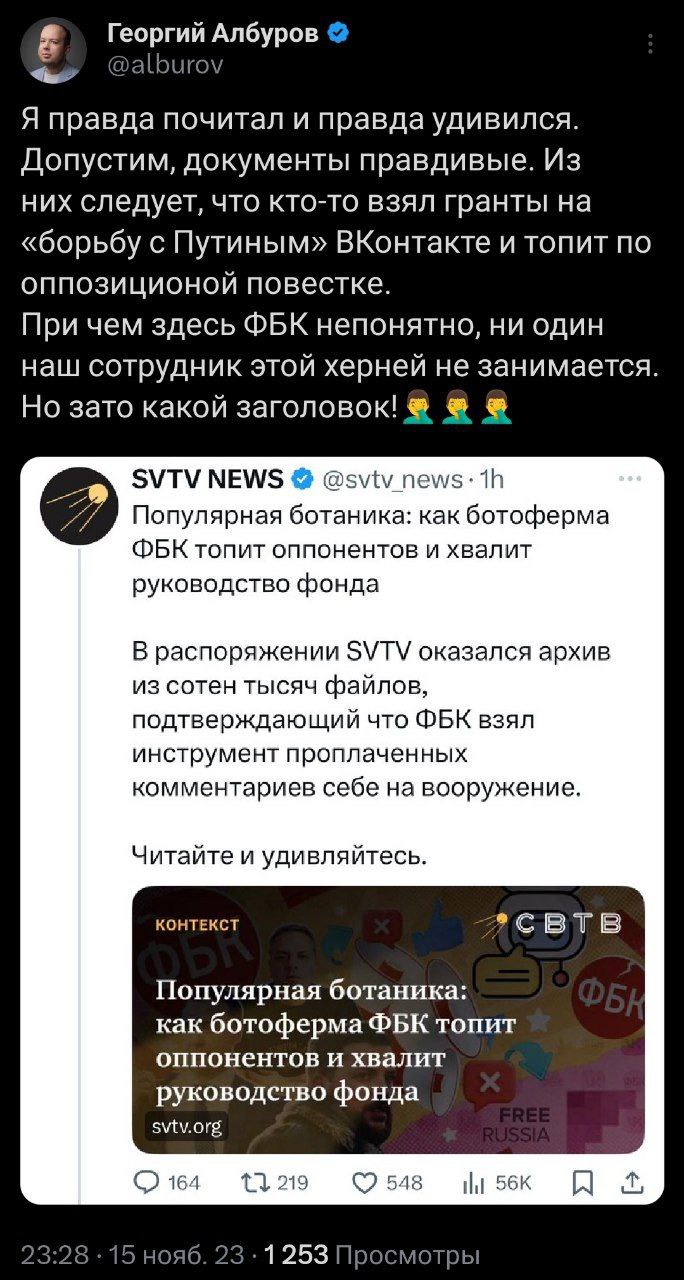
Task: Open the attached SVTV NEWS screenshot image
Action: click(342, 830)
